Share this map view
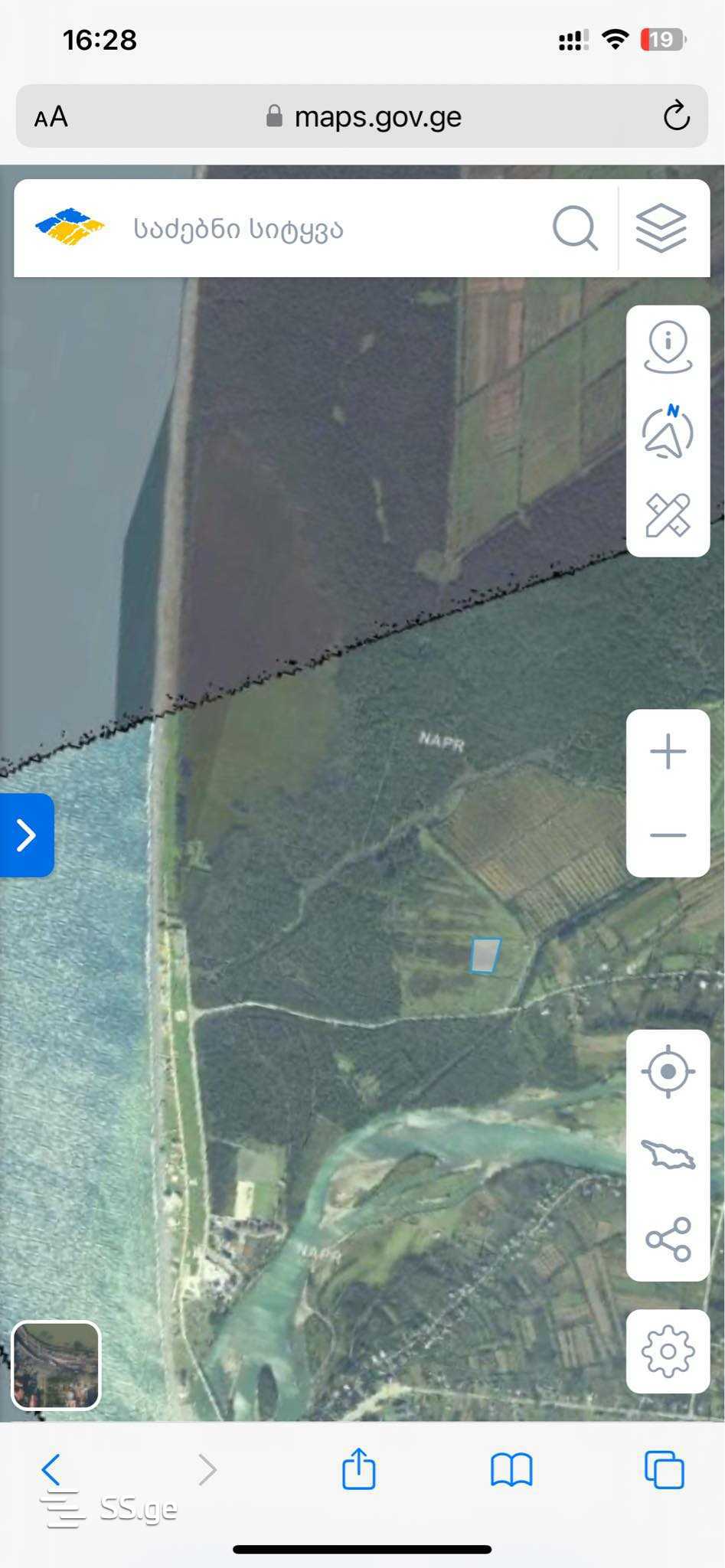The height and width of the screenshot is (1568, 725). [x=668, y=1239]
